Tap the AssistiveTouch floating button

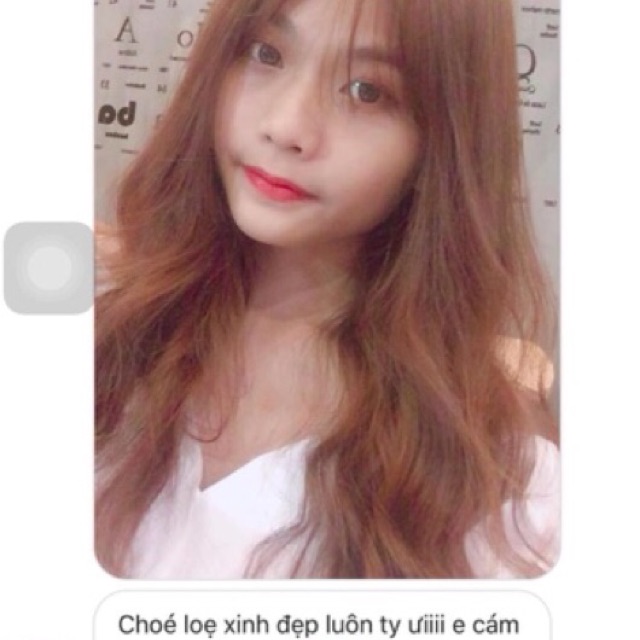point(49,268)
